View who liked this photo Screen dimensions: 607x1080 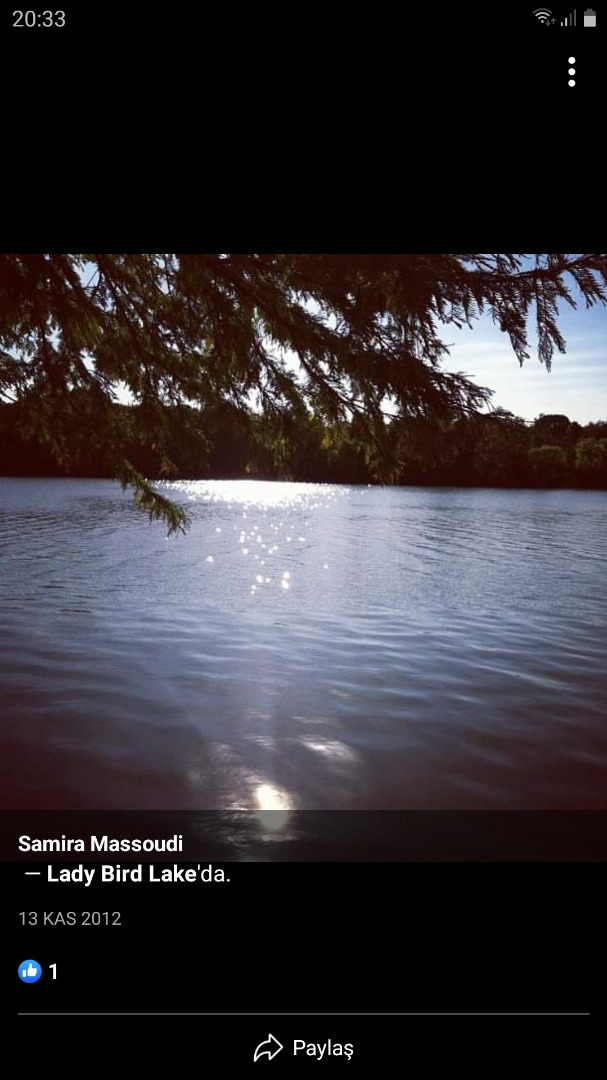[39, 971]
